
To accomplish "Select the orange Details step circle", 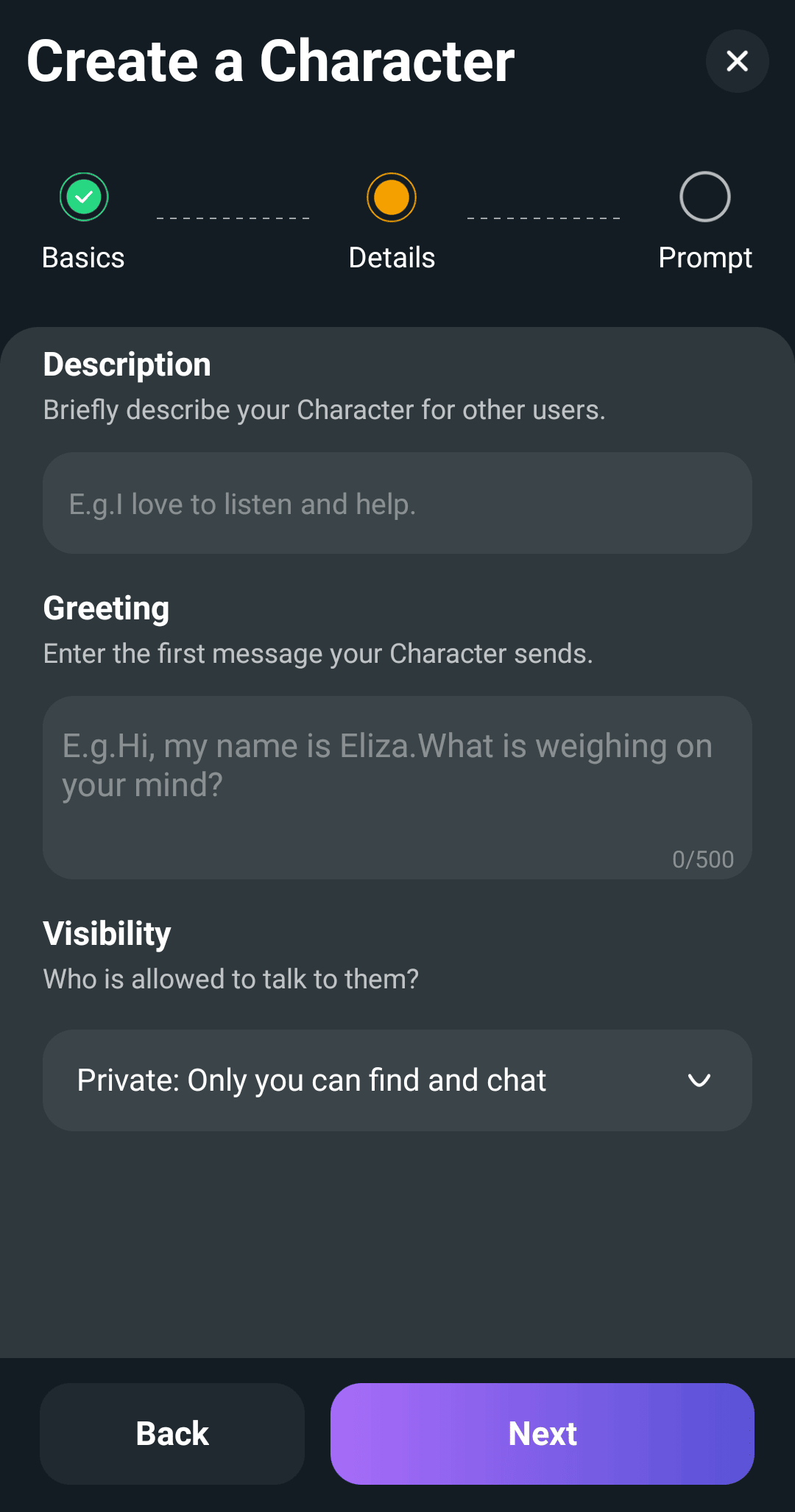I will (x=391, y=197).
